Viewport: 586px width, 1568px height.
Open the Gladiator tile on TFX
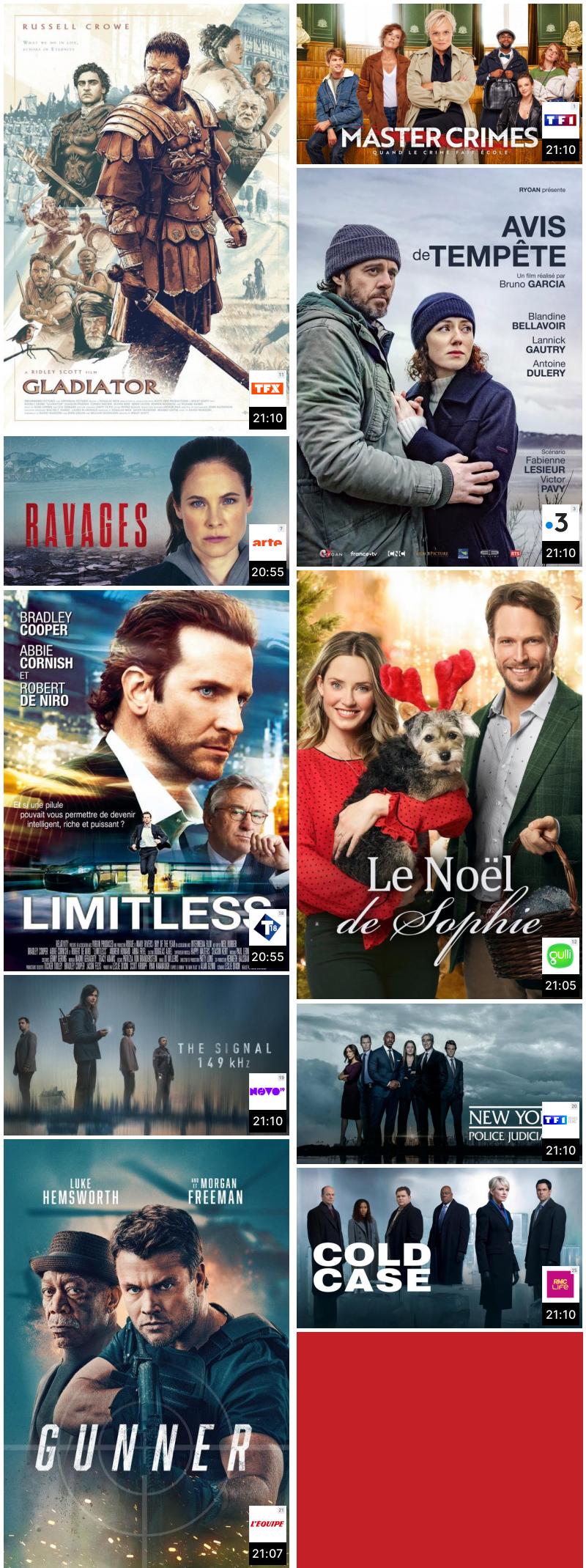(146, 218)
